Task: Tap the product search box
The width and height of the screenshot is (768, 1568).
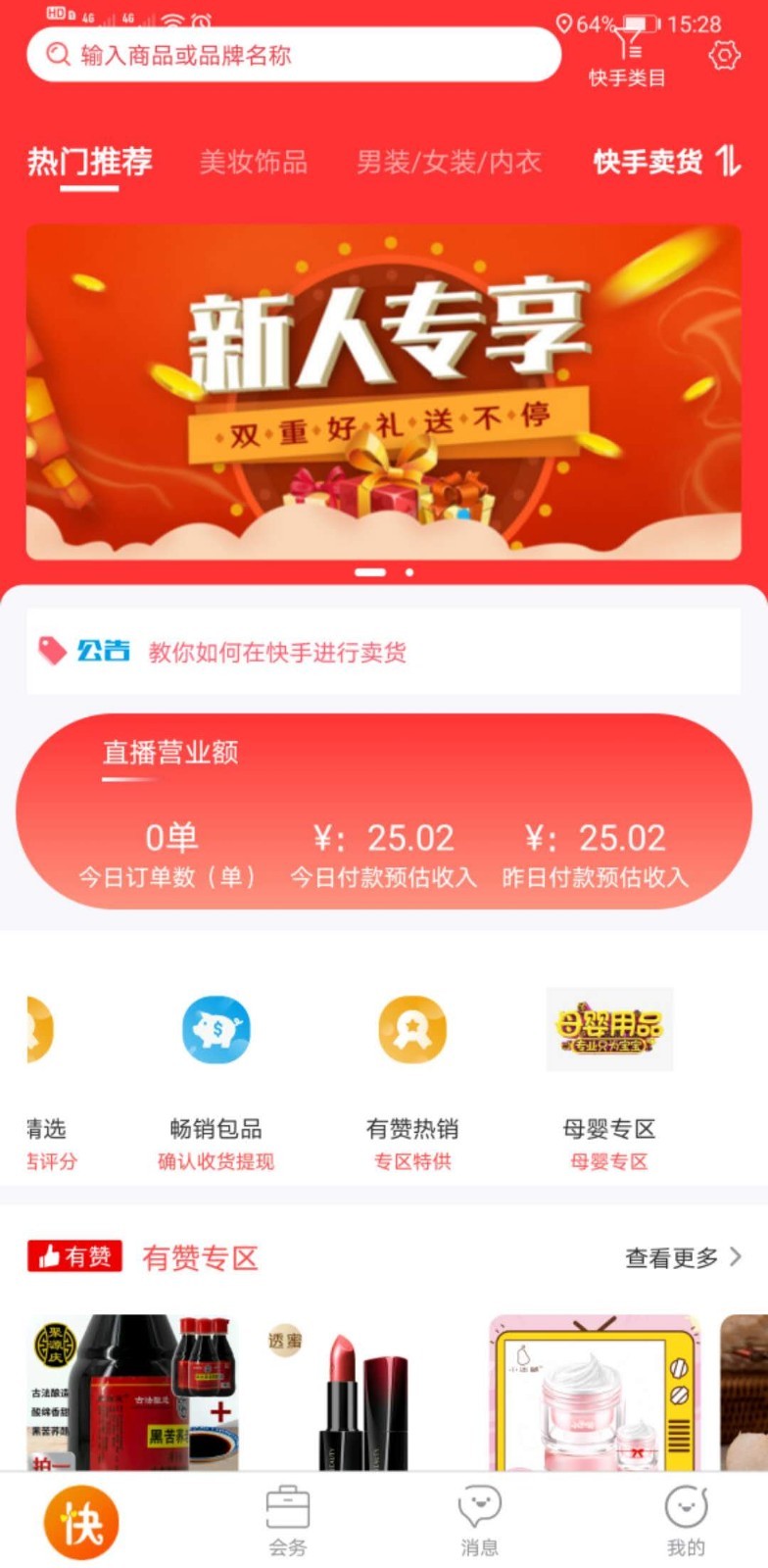Action: pyautogui.click(x=294, y=55)
